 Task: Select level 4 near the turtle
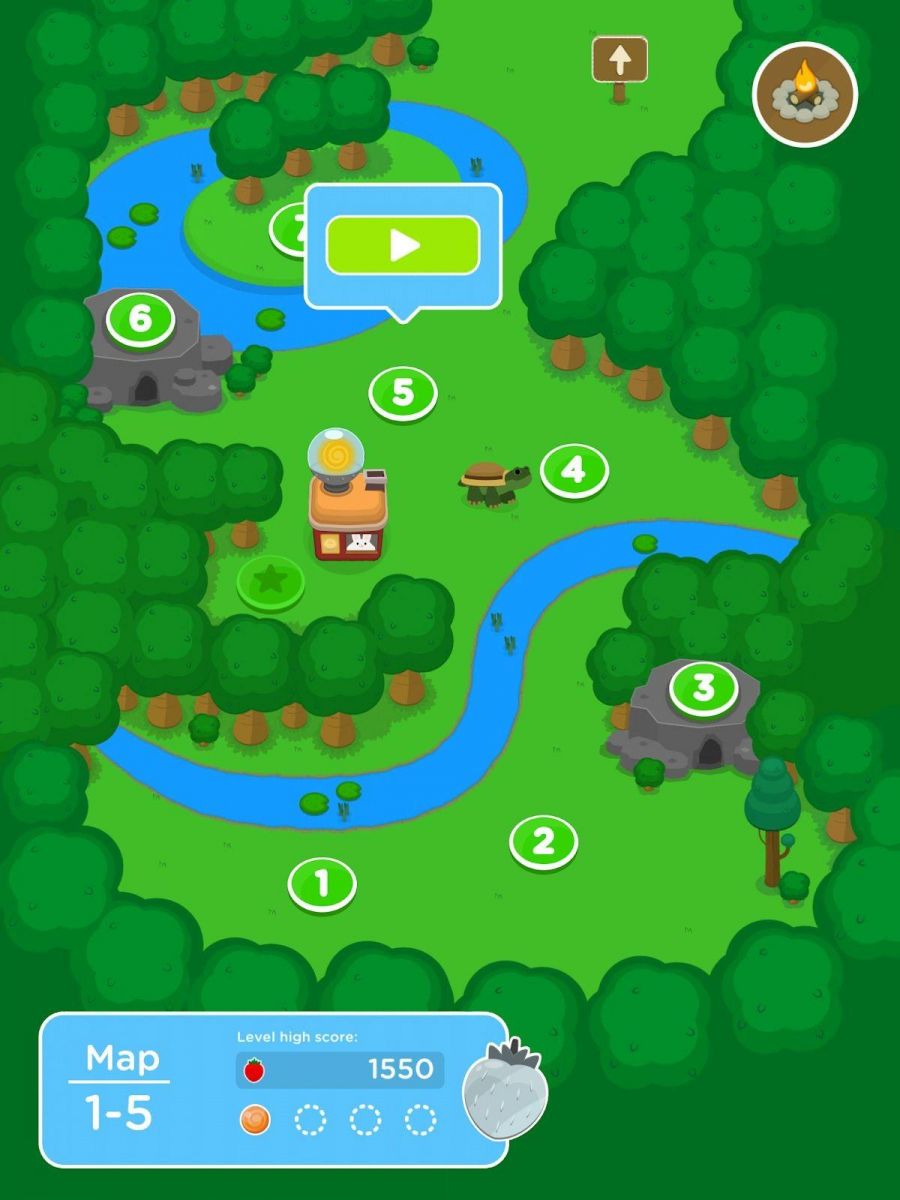574,470
